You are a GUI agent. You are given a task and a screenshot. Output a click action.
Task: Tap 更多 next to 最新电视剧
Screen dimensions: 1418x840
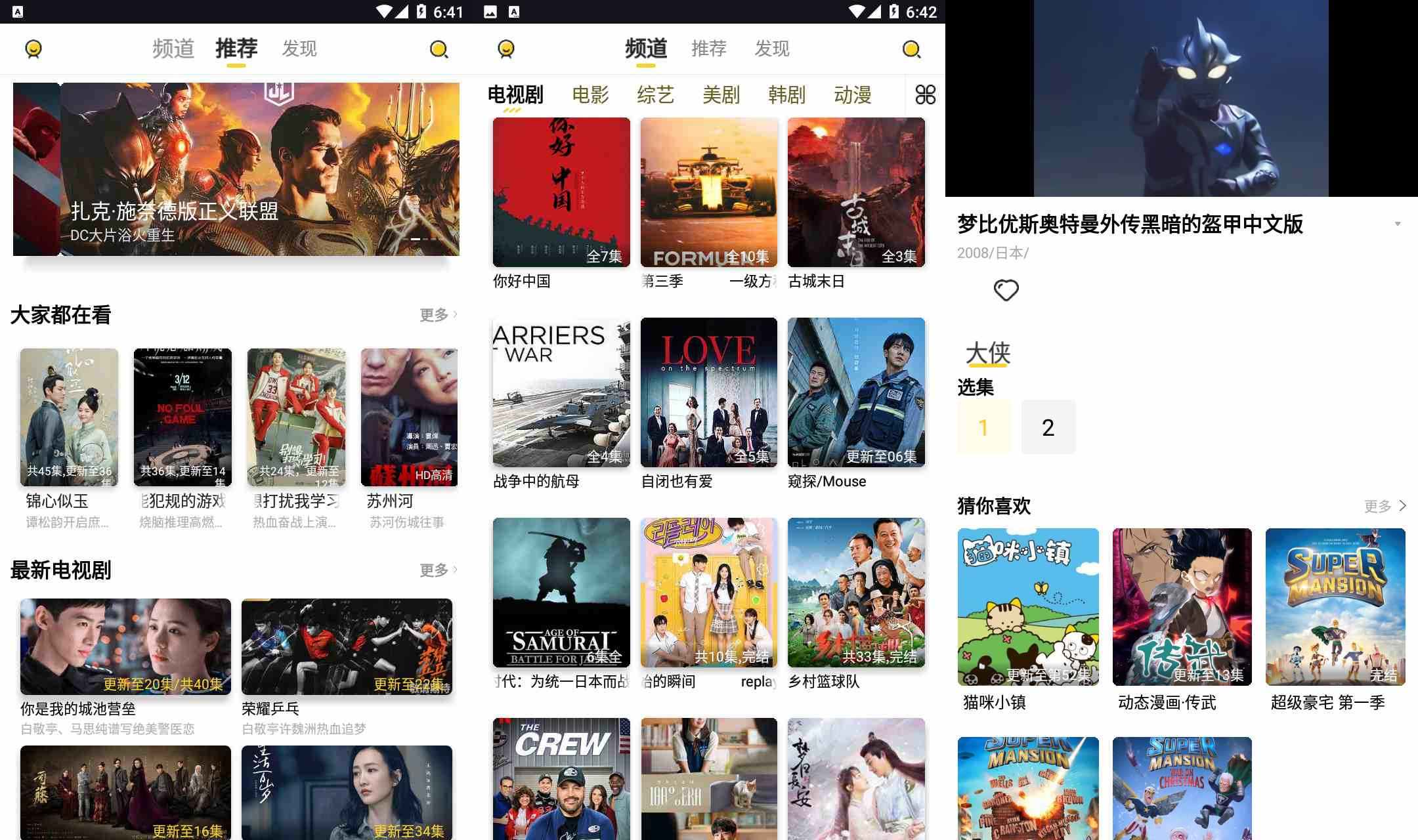coord(438,570)
